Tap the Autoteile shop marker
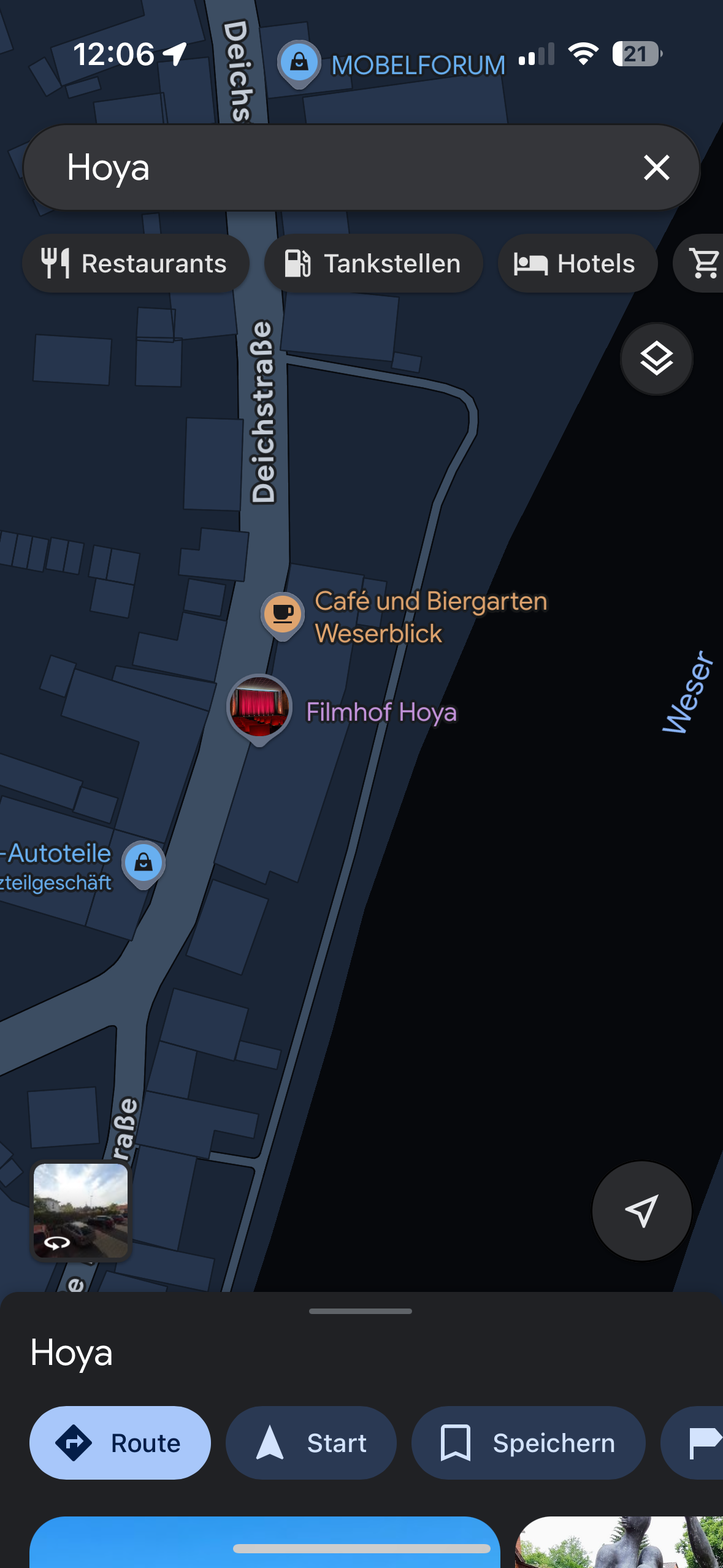Screen dimensions: 723x1568 click(143, 863)
